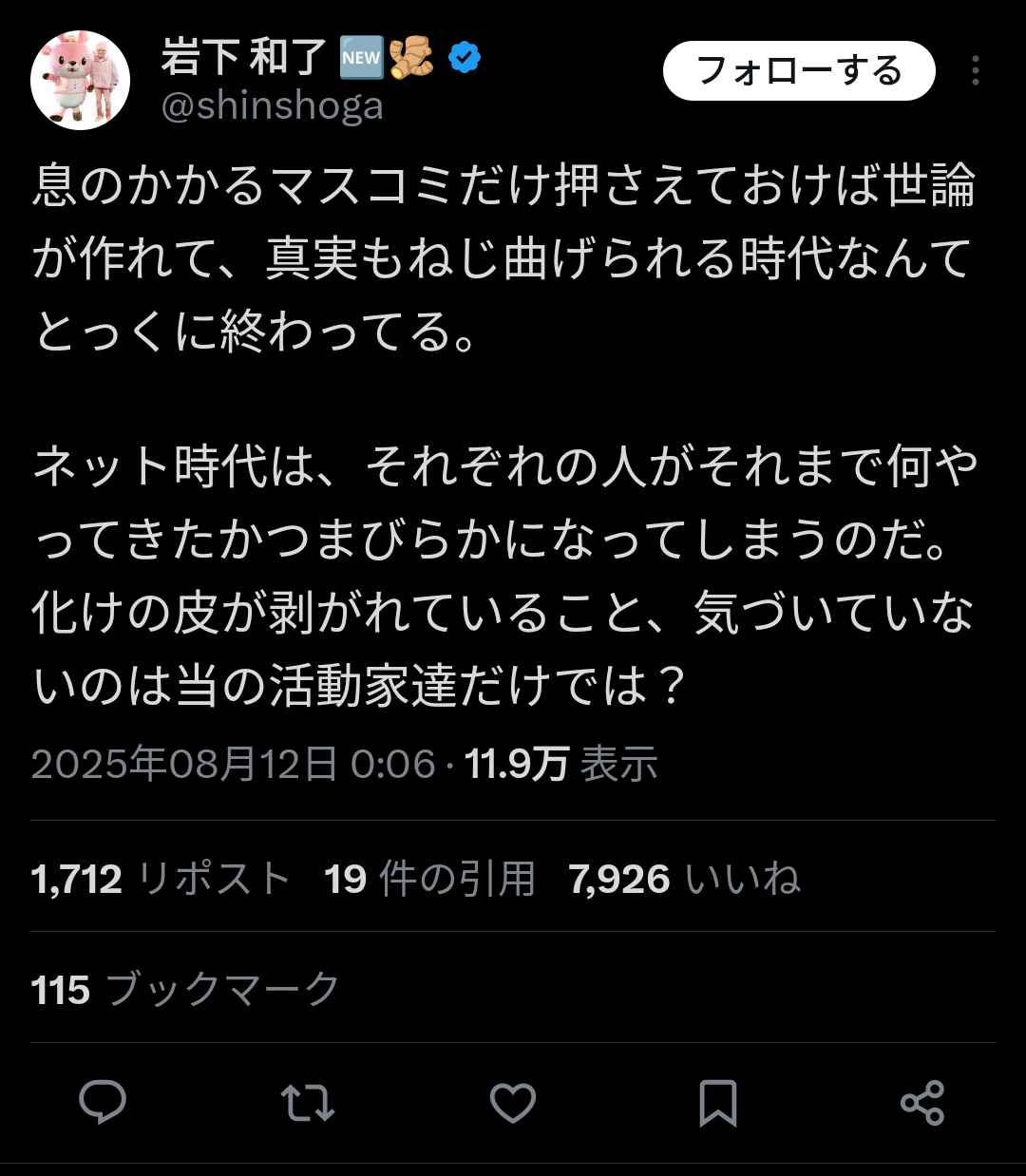
Task: View the 19 件の引用 quotes
Action: [429, 879]
